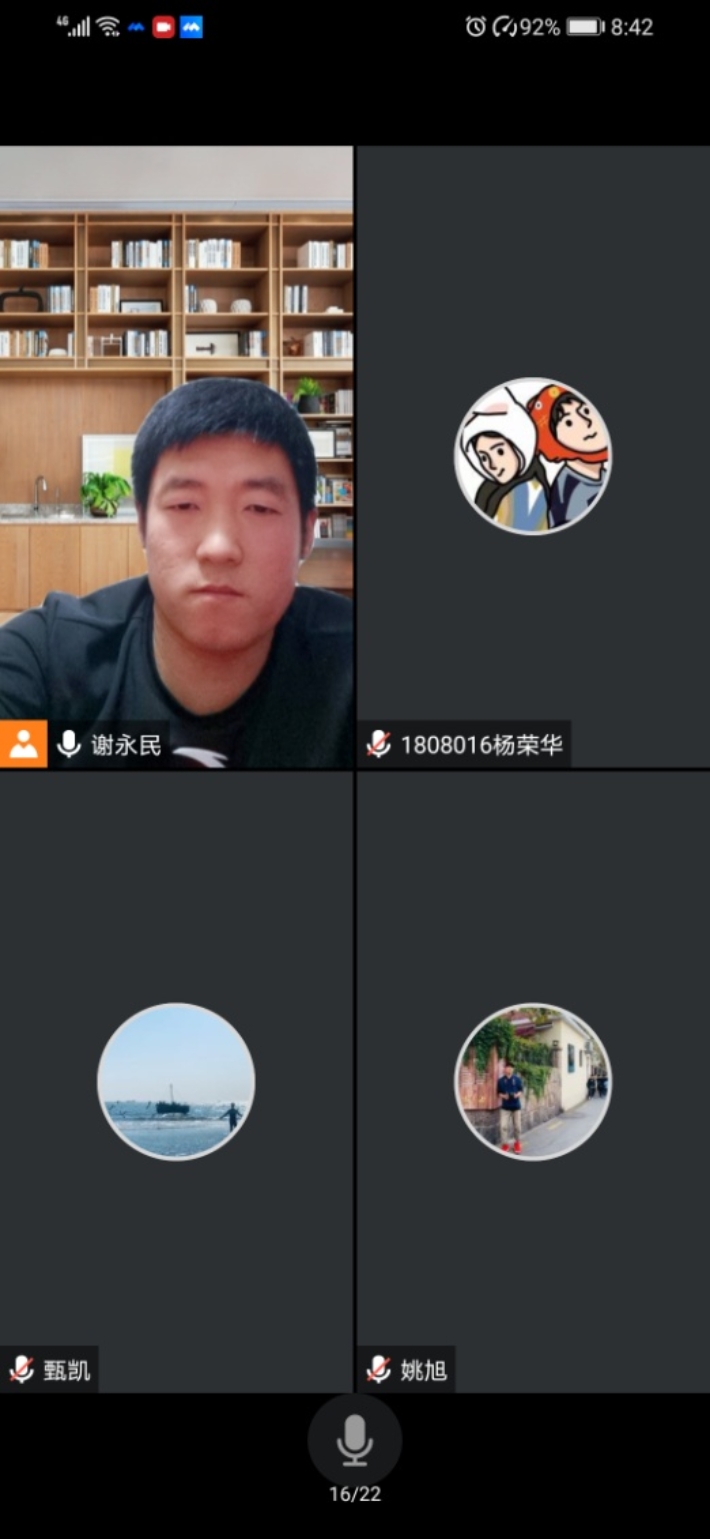Open 谢永民's video tile
This screenshot has height=1539, width=710.
pos(176,456)
